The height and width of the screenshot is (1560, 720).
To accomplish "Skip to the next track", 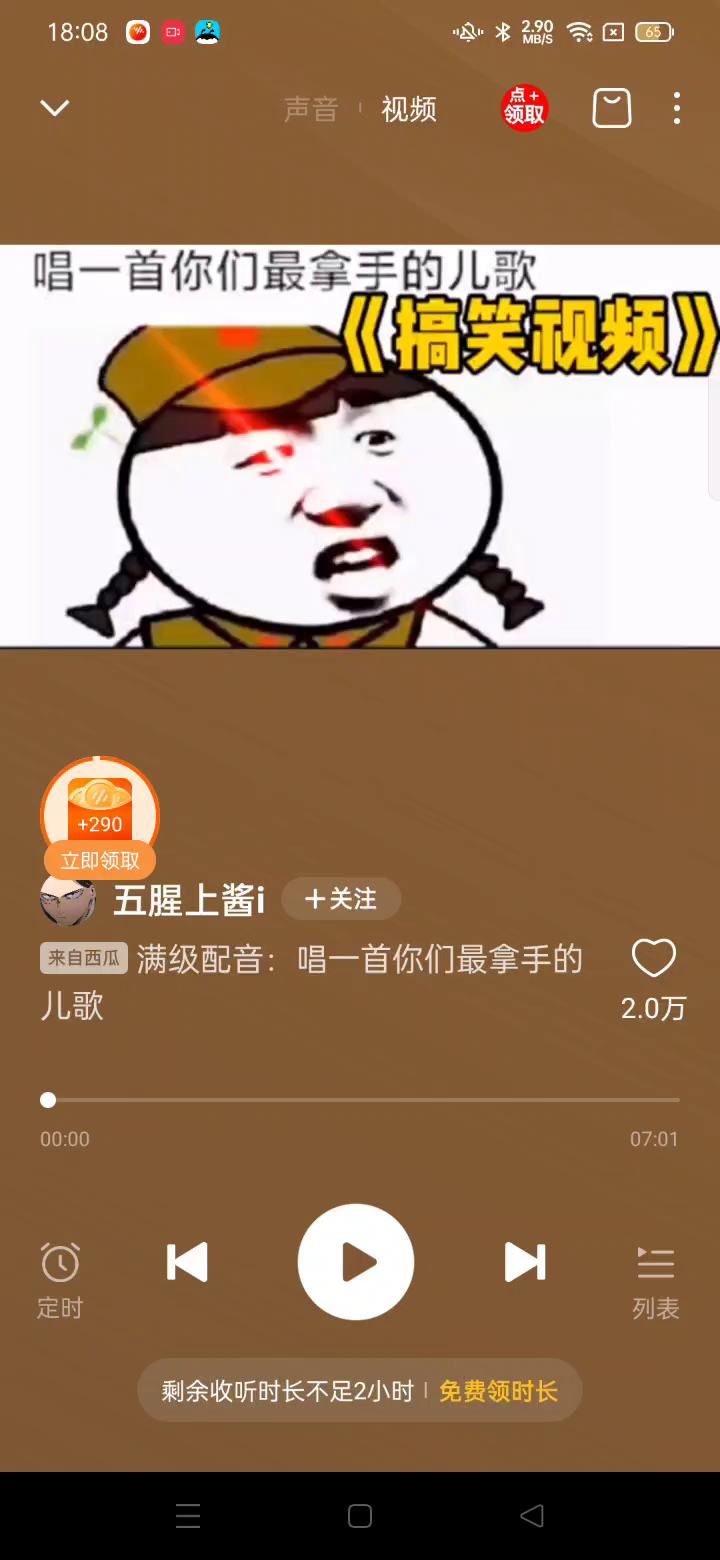I will tap(525, 1262).
